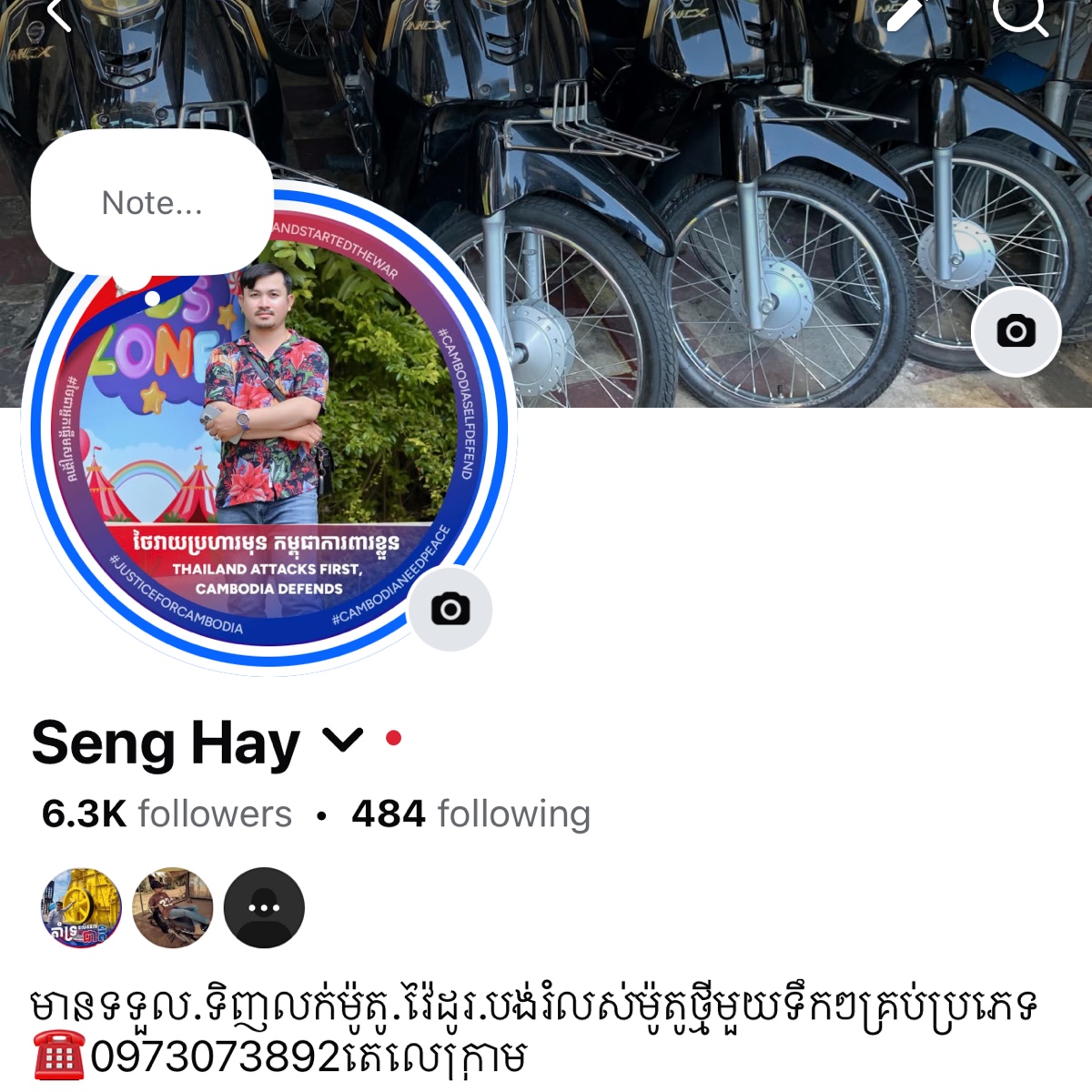Show more followers via three-dots avatar

point(264,907)
